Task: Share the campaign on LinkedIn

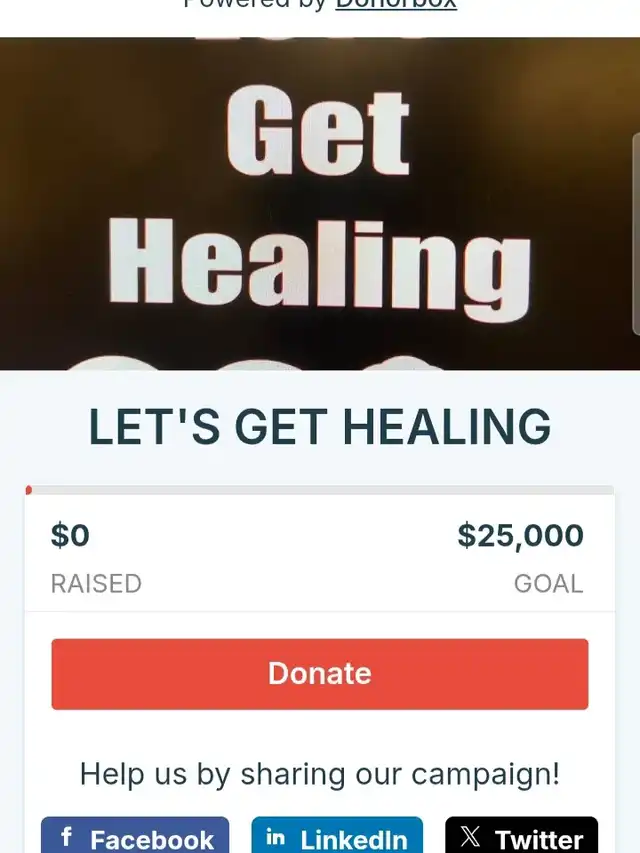Action: coord(337,837)
